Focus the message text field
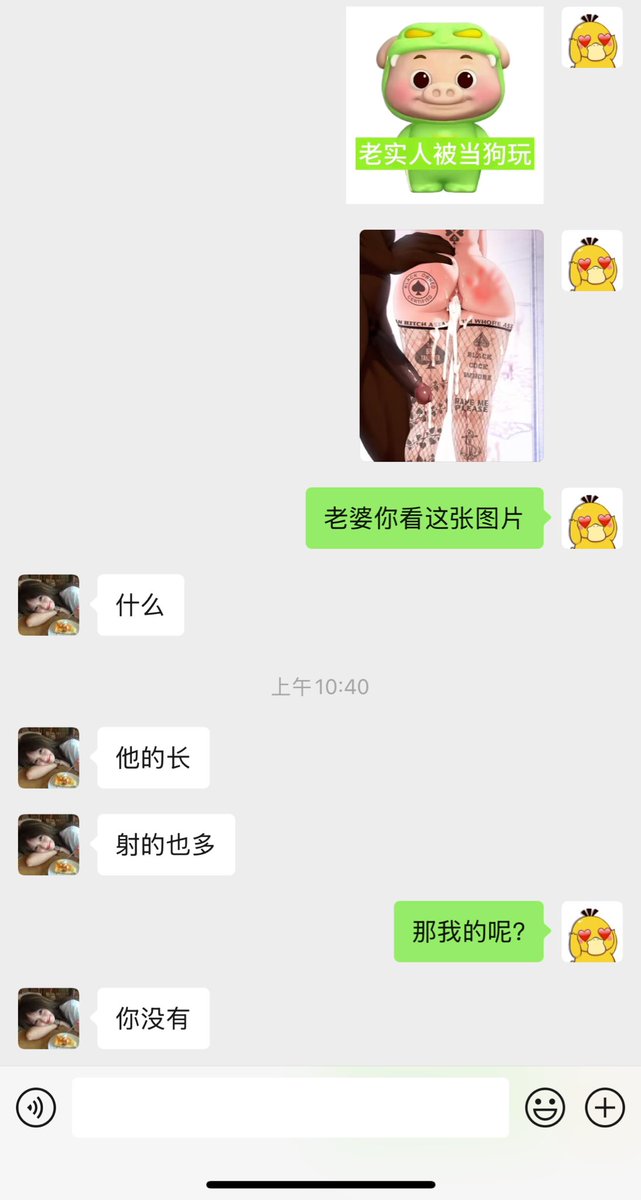Screen dimensions: 641x1200 [x=290, y=1107]
